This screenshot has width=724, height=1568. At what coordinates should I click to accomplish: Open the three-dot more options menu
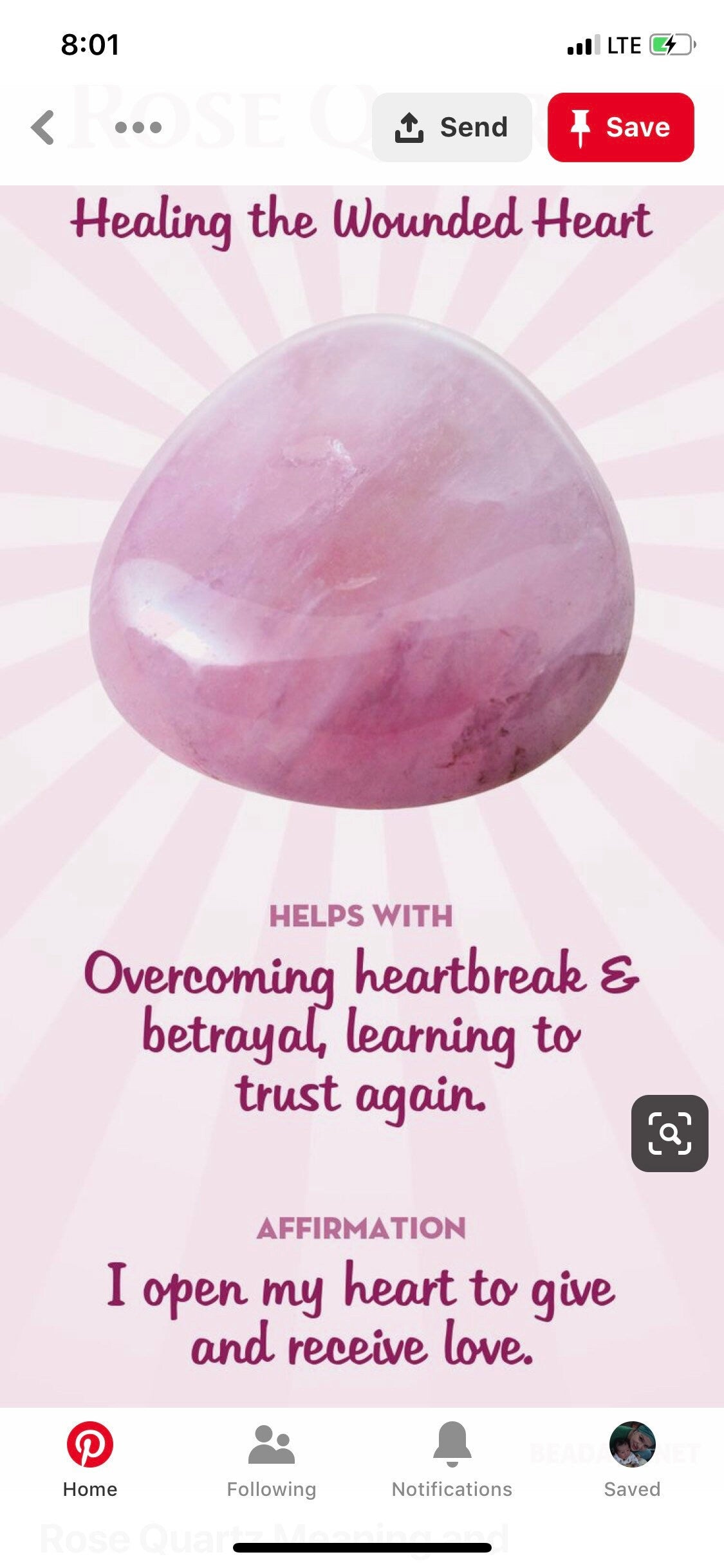[x=138, y=127]
